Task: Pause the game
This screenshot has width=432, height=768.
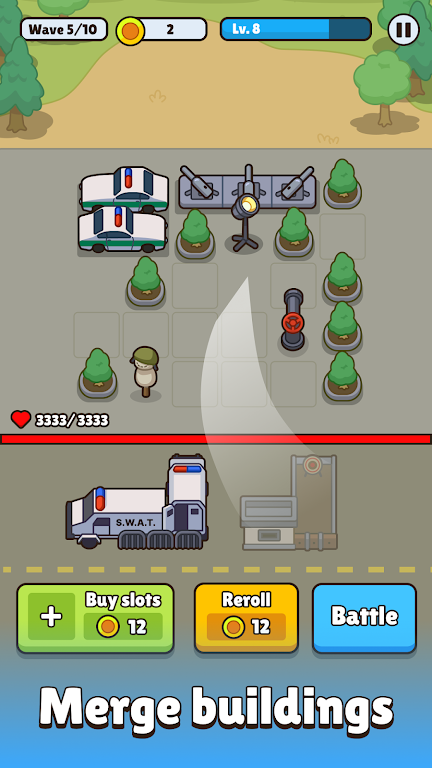Action: pyautogui.click(x=403, y=30)
